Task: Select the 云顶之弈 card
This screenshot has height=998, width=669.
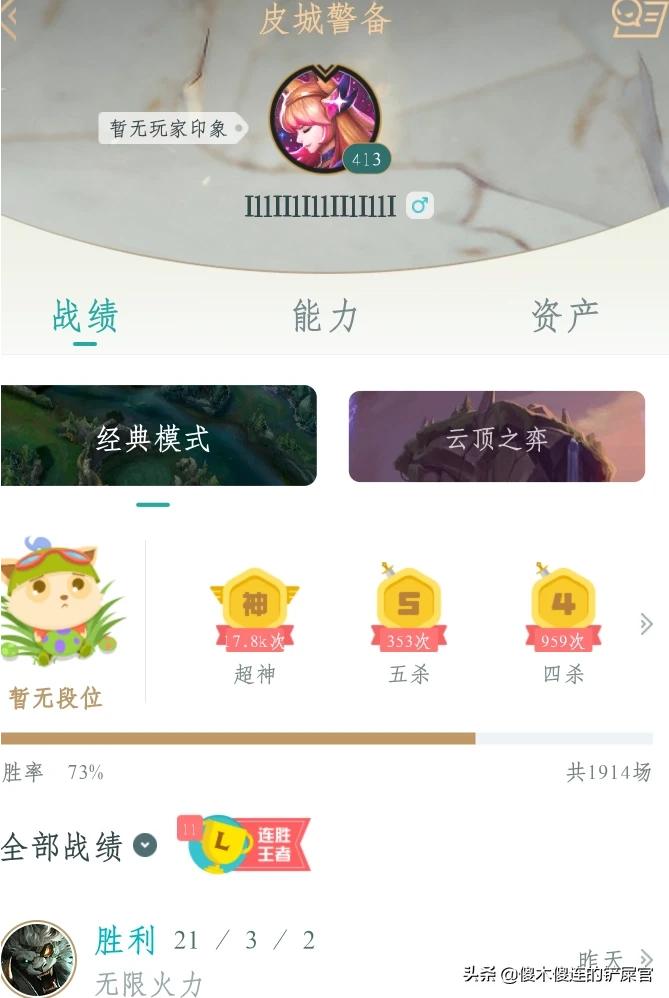Action: [497, 437]
